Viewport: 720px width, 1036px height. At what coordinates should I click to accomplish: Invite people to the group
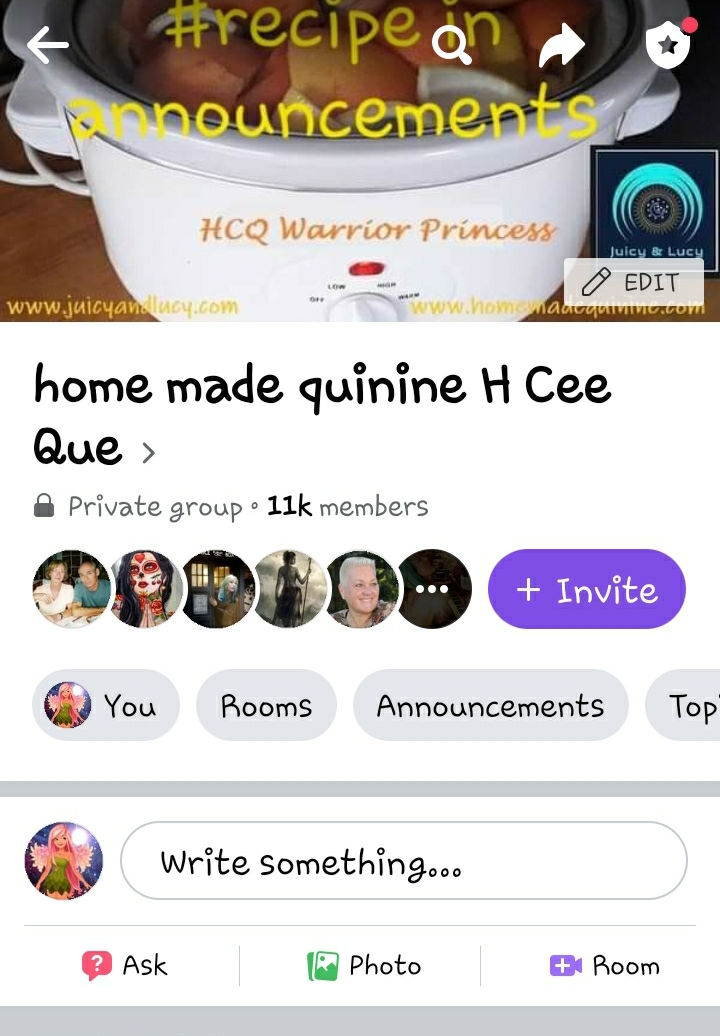tap(587, 589)
